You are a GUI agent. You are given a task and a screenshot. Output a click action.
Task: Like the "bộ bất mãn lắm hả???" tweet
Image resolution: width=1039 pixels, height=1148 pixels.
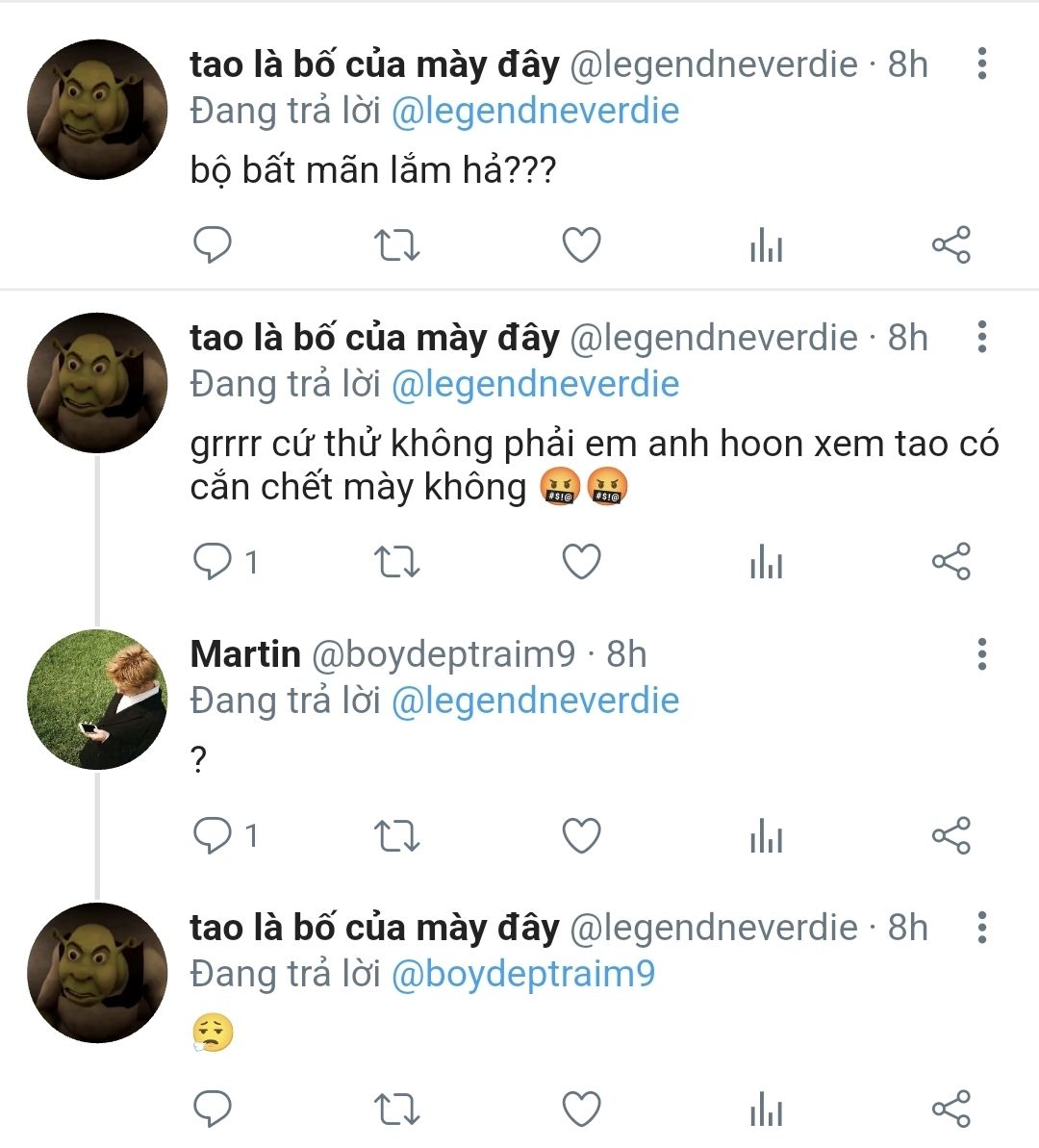click(581, 245)
